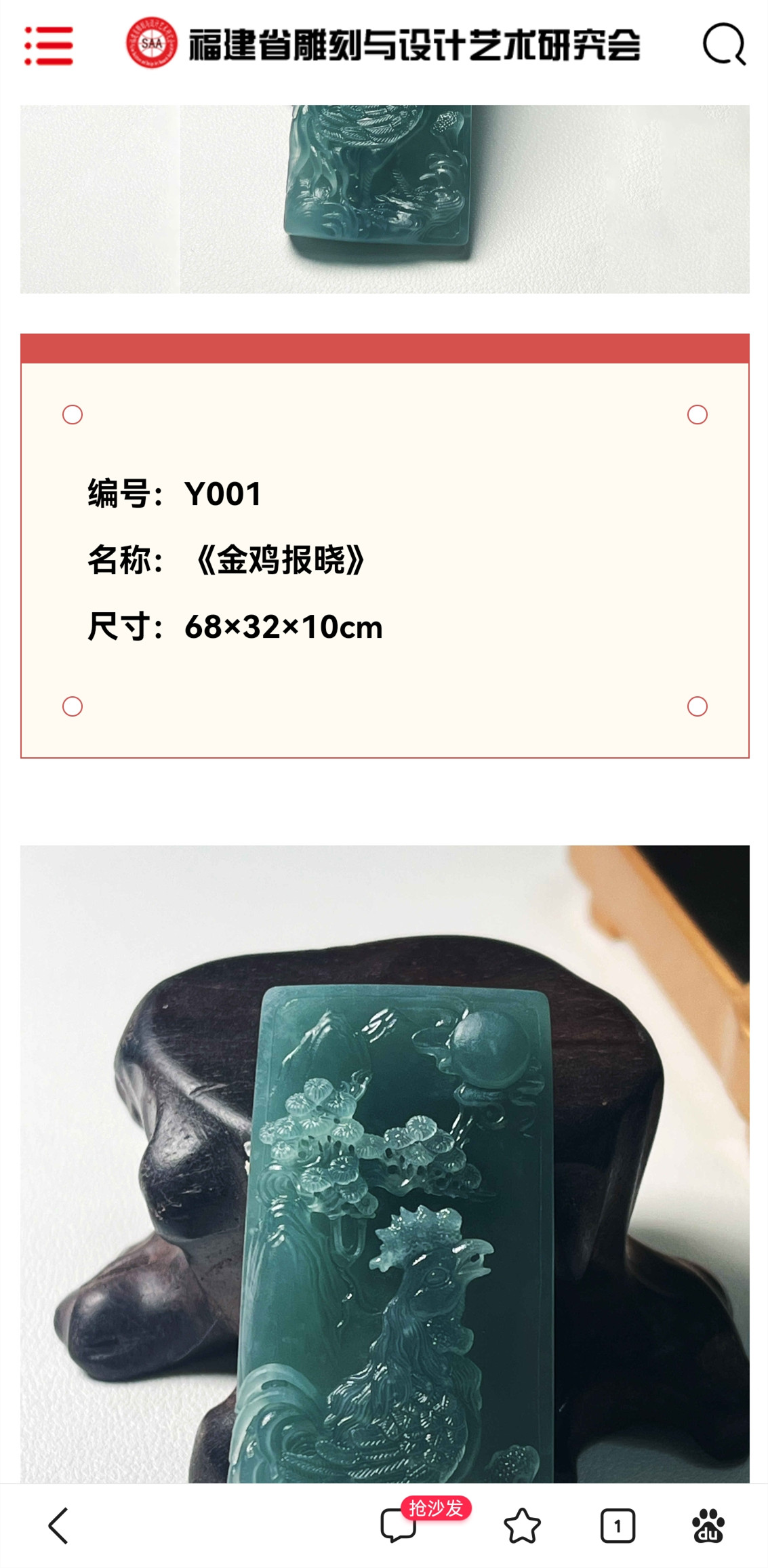The width and height of the screenshot is (768, 1568).
Task: Open the search magnifier icon
Action: click(723, 45)
